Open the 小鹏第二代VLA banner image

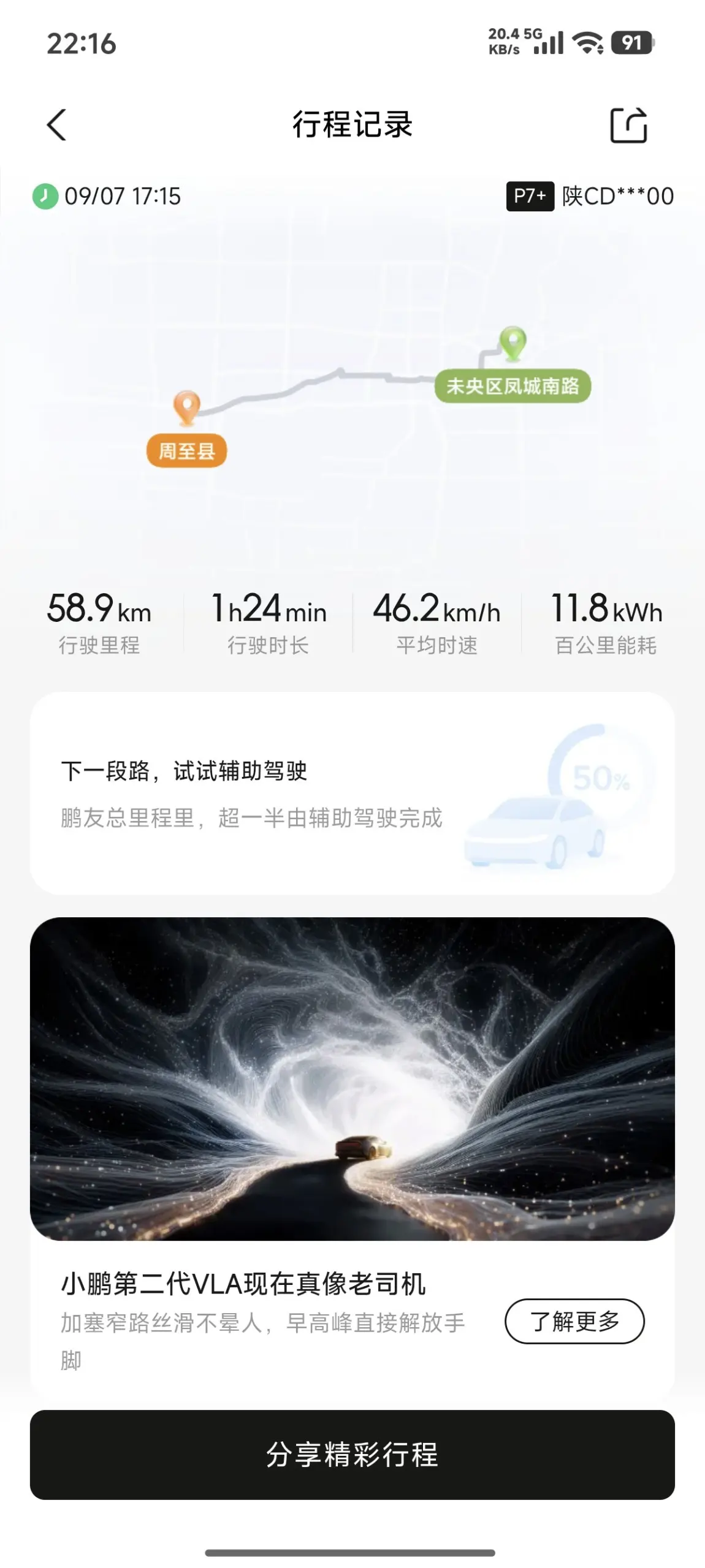(x=352, y=1078)
